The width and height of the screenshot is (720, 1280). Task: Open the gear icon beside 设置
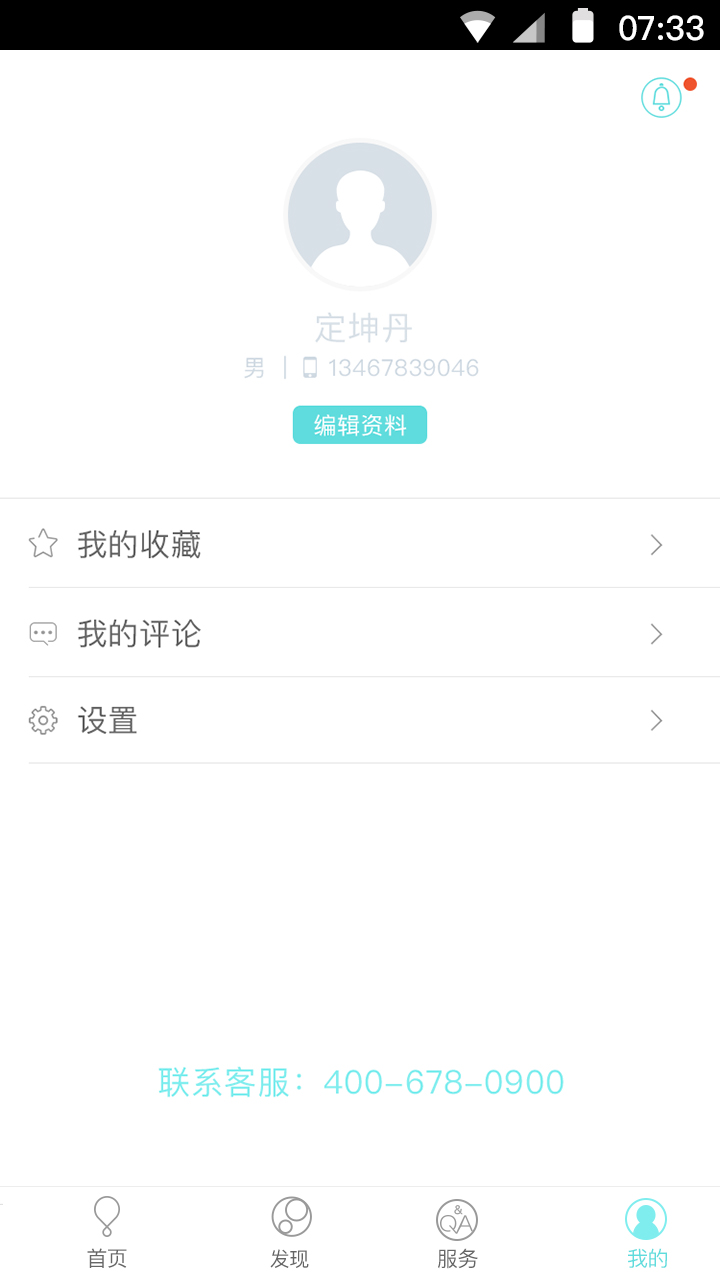coord(43,720)
